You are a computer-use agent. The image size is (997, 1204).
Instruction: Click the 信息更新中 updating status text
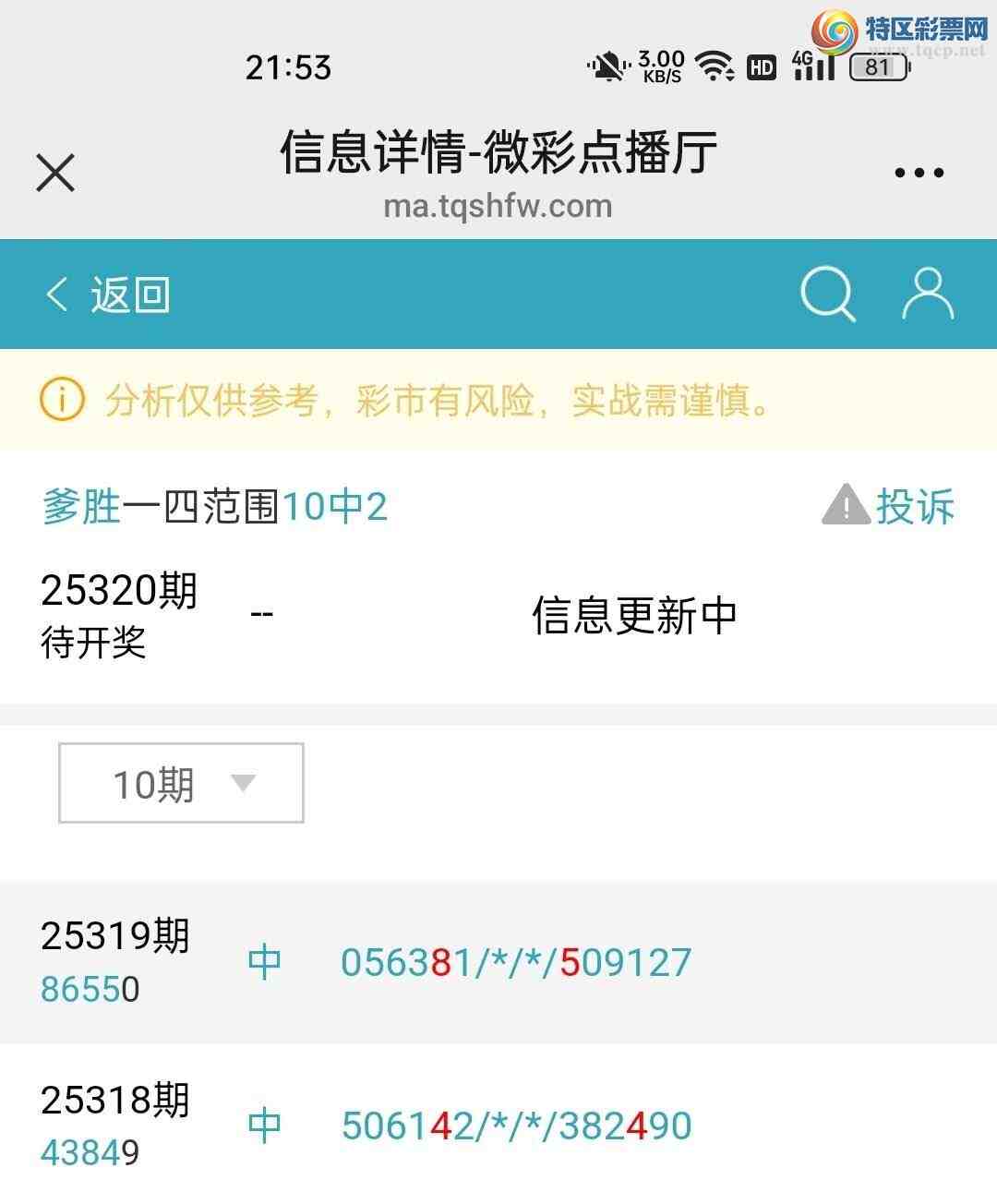tap(633, 612)
